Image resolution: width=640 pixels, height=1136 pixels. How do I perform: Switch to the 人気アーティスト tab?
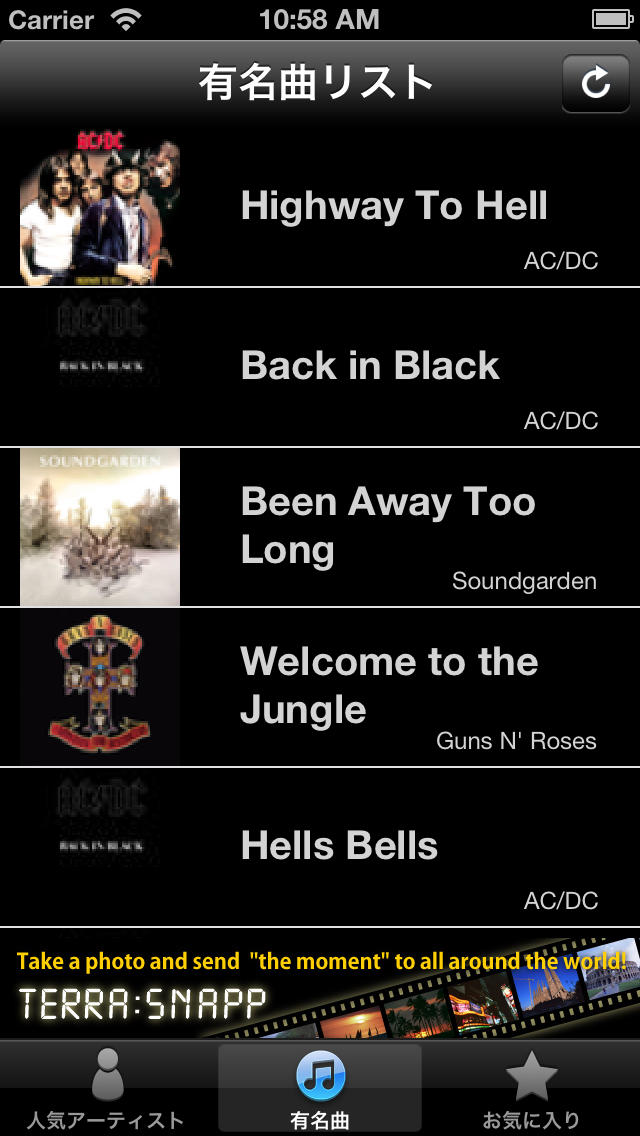coord(106,1090)
